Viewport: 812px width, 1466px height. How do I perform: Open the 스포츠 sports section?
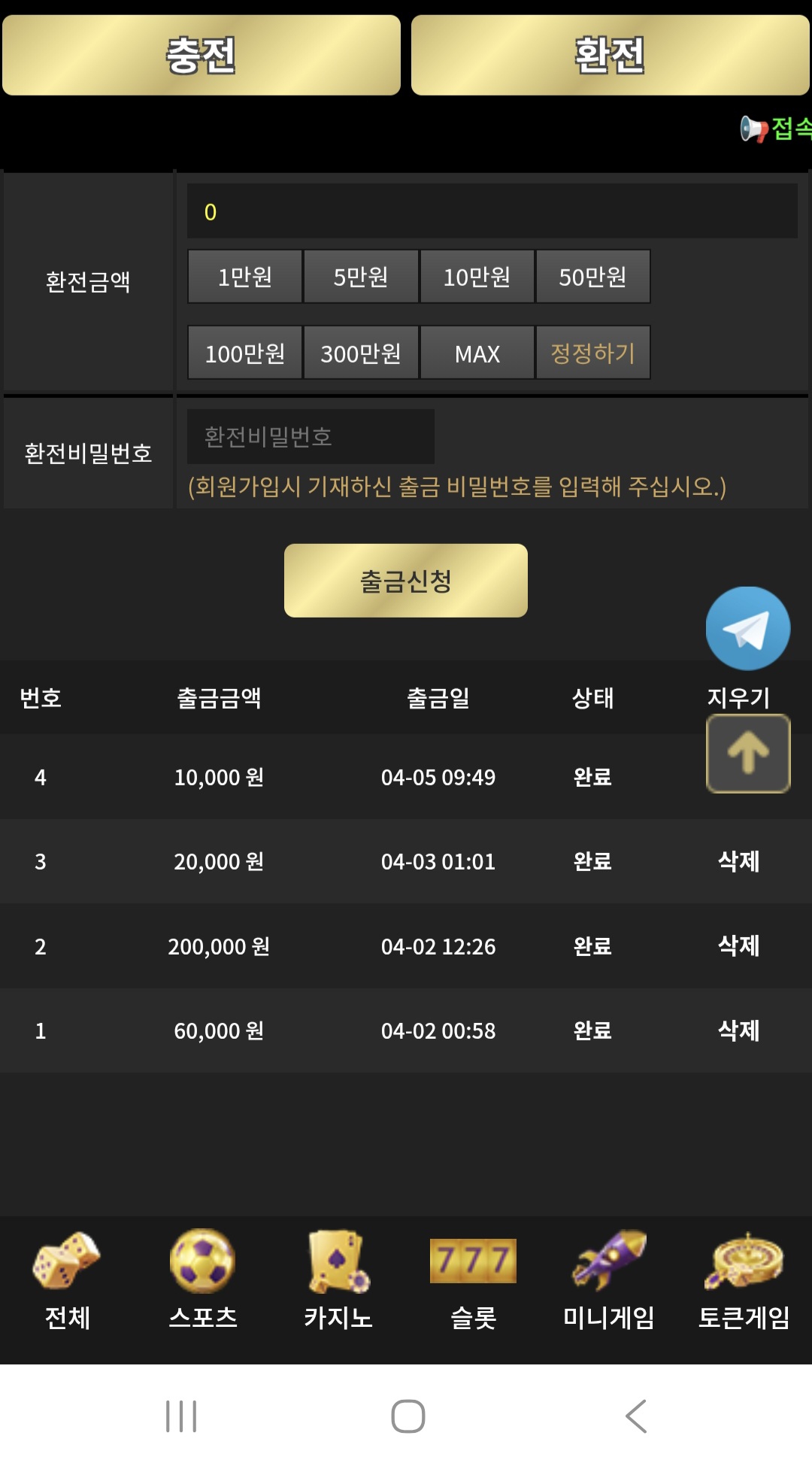(202, 1280)
